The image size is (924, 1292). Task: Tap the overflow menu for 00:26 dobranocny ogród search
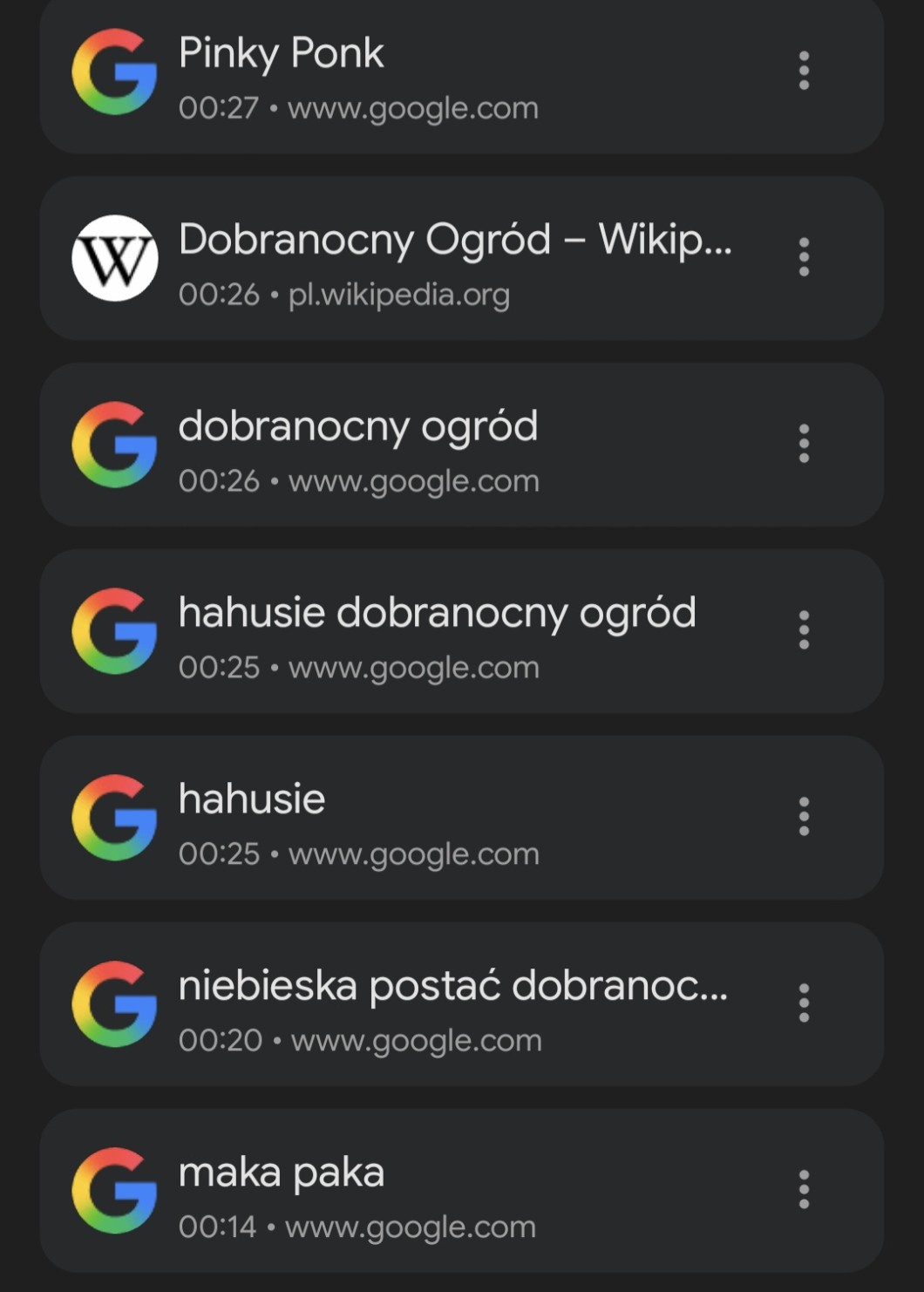[x=804, y=444]
